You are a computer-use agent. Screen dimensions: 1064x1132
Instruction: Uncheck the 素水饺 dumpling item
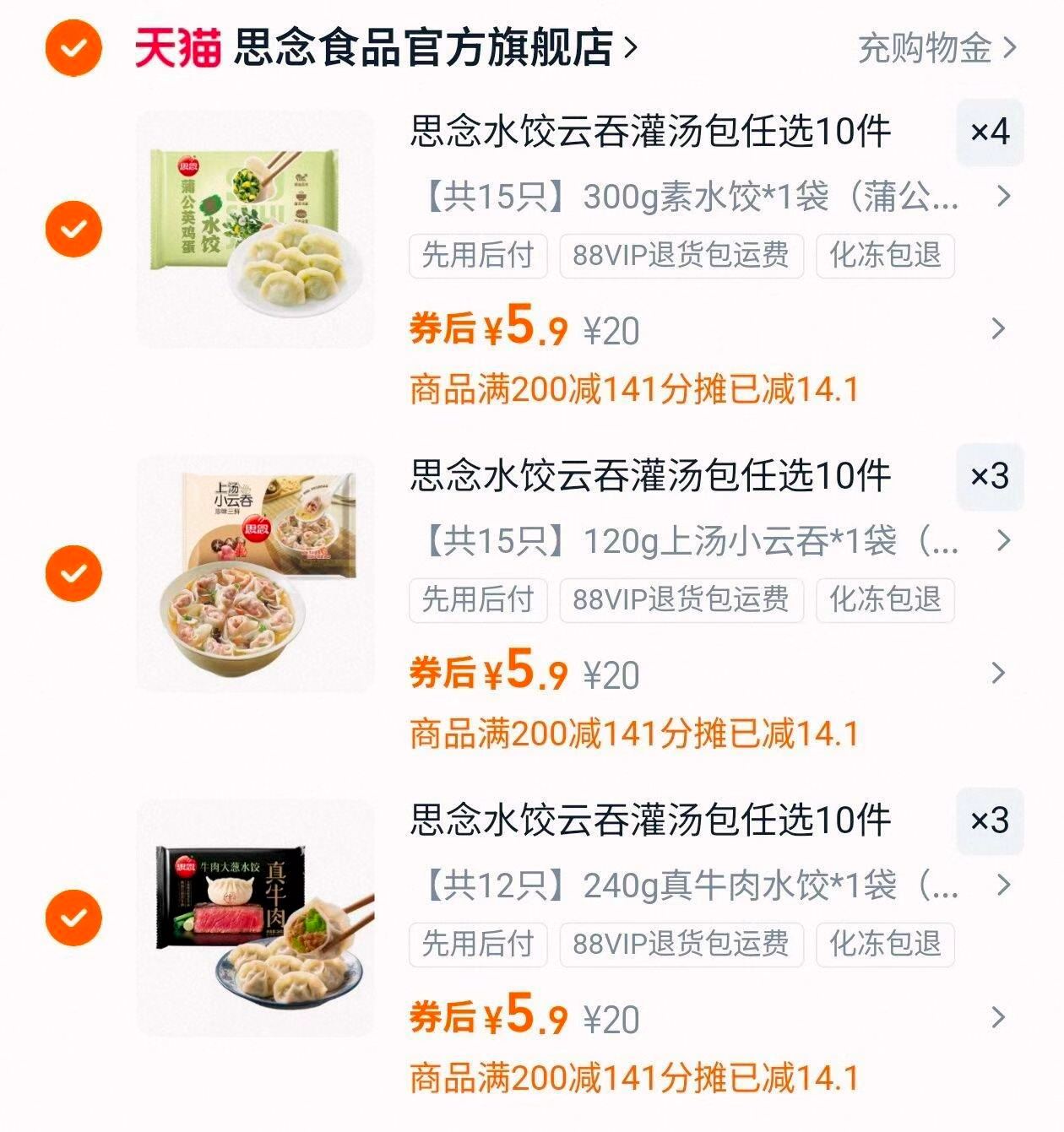[x=76, y=226]
